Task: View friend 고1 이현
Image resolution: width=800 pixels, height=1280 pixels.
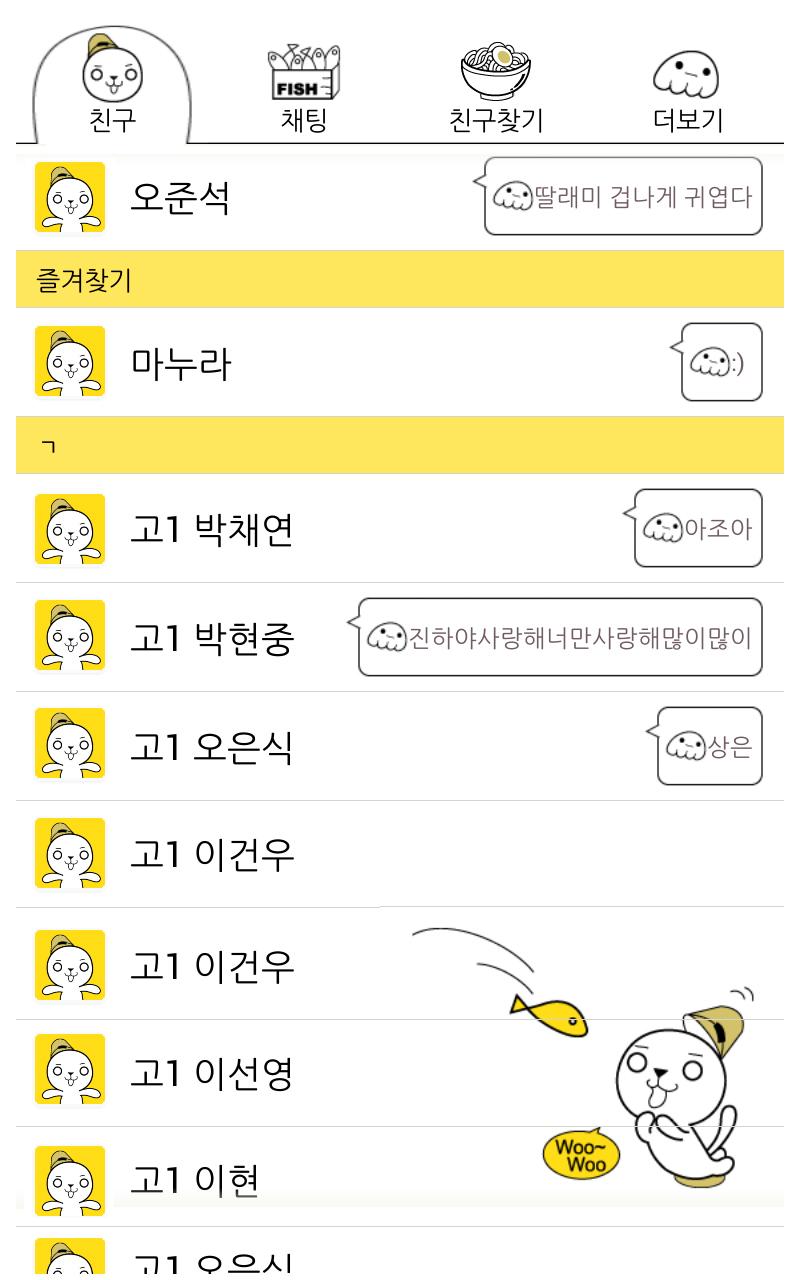Action: tap(195, 1180)
